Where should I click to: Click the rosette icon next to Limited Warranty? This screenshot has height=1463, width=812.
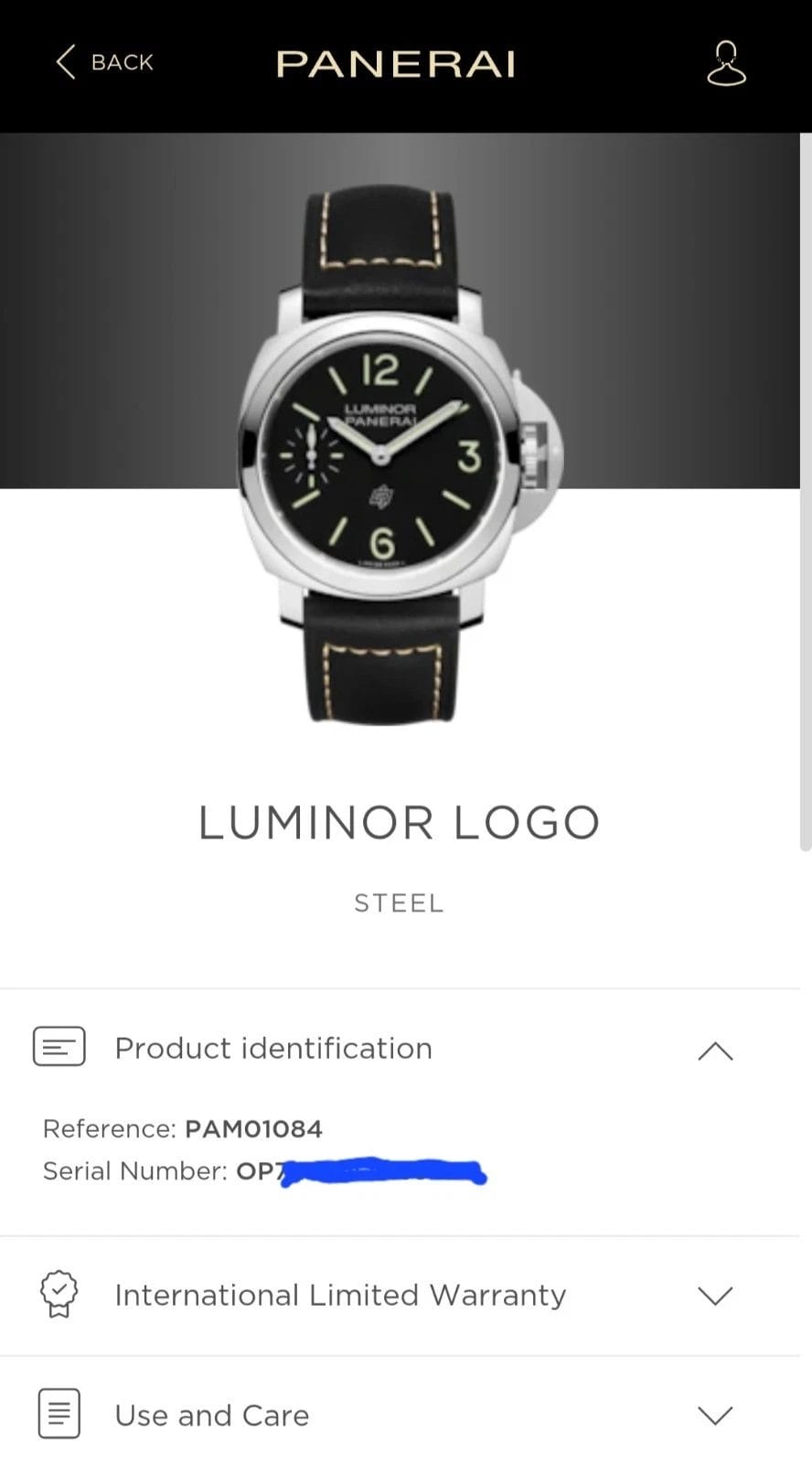coord(59,1294)
